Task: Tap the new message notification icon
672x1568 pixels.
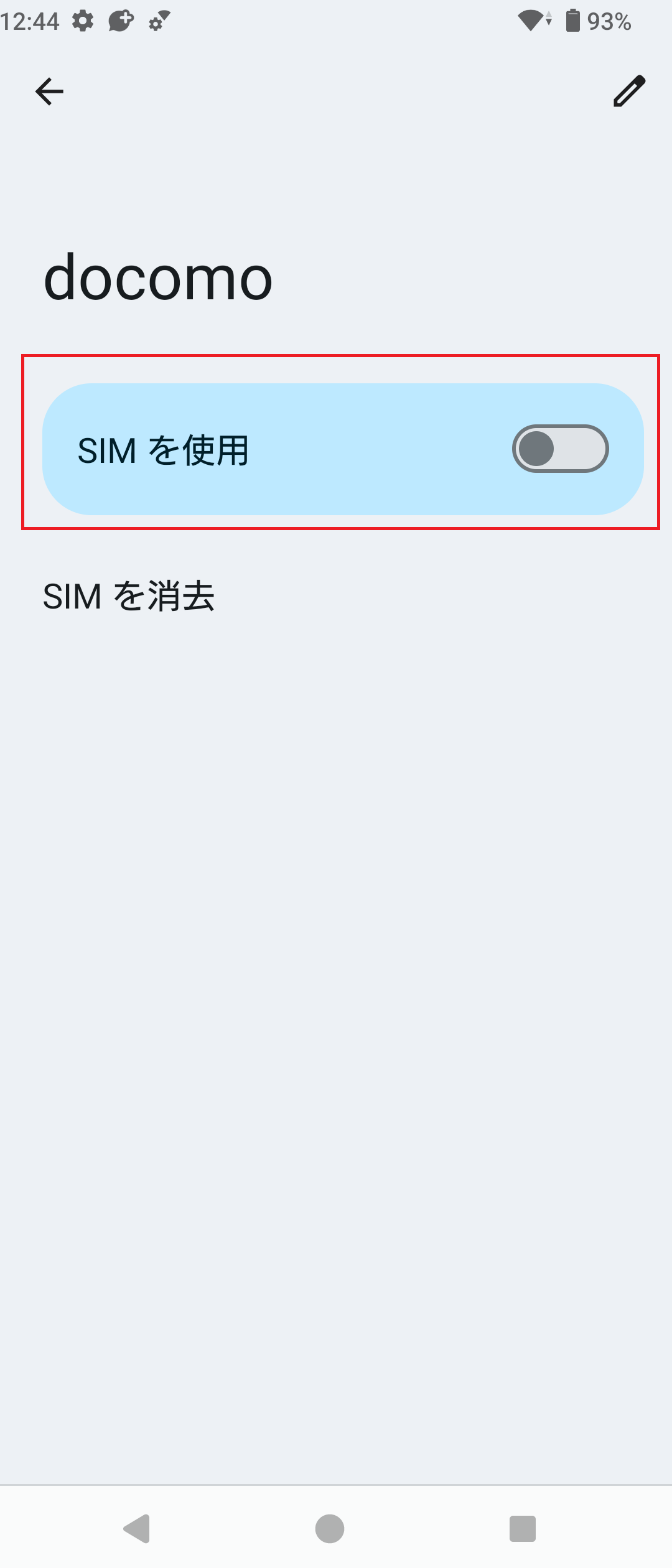Action: [119, 21]
